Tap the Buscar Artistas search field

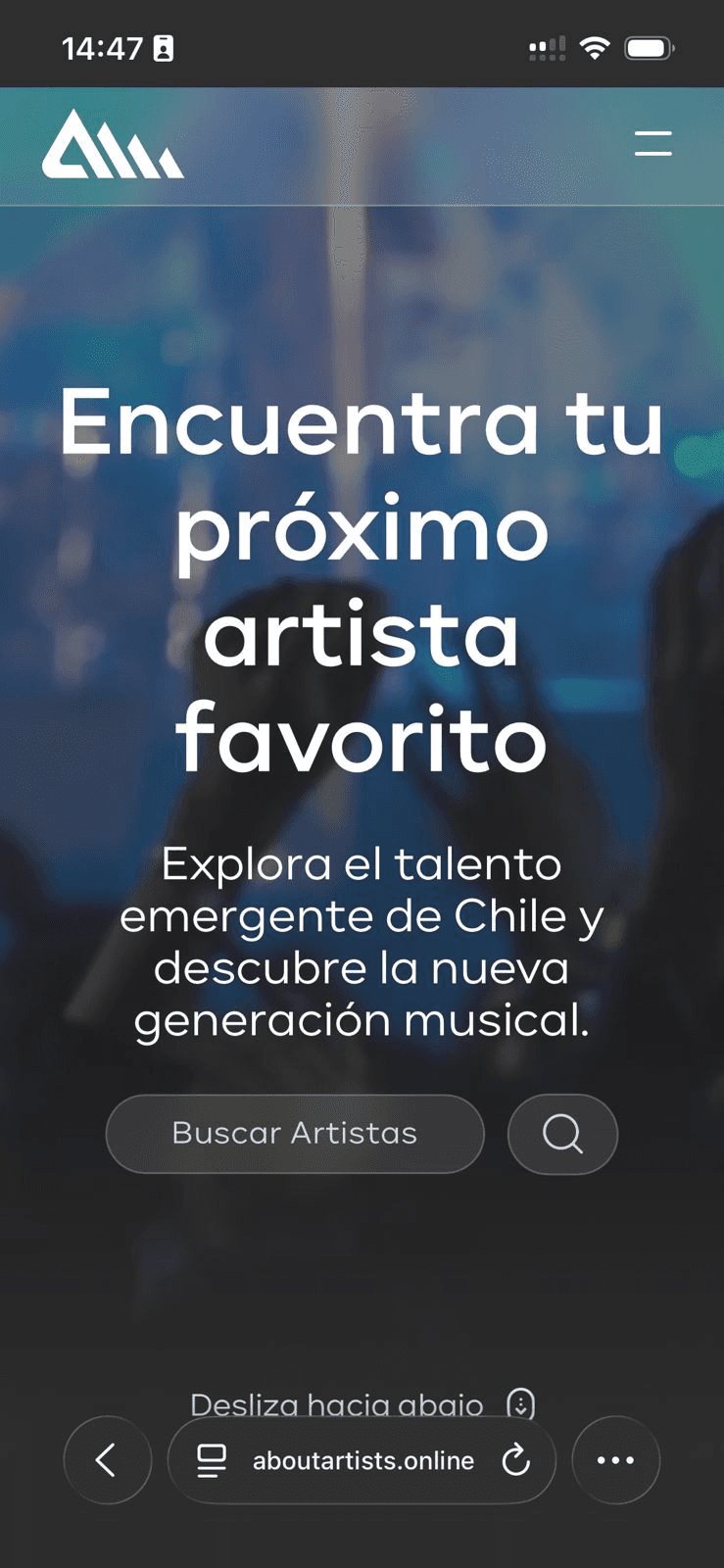click(x=295, y=1134)
